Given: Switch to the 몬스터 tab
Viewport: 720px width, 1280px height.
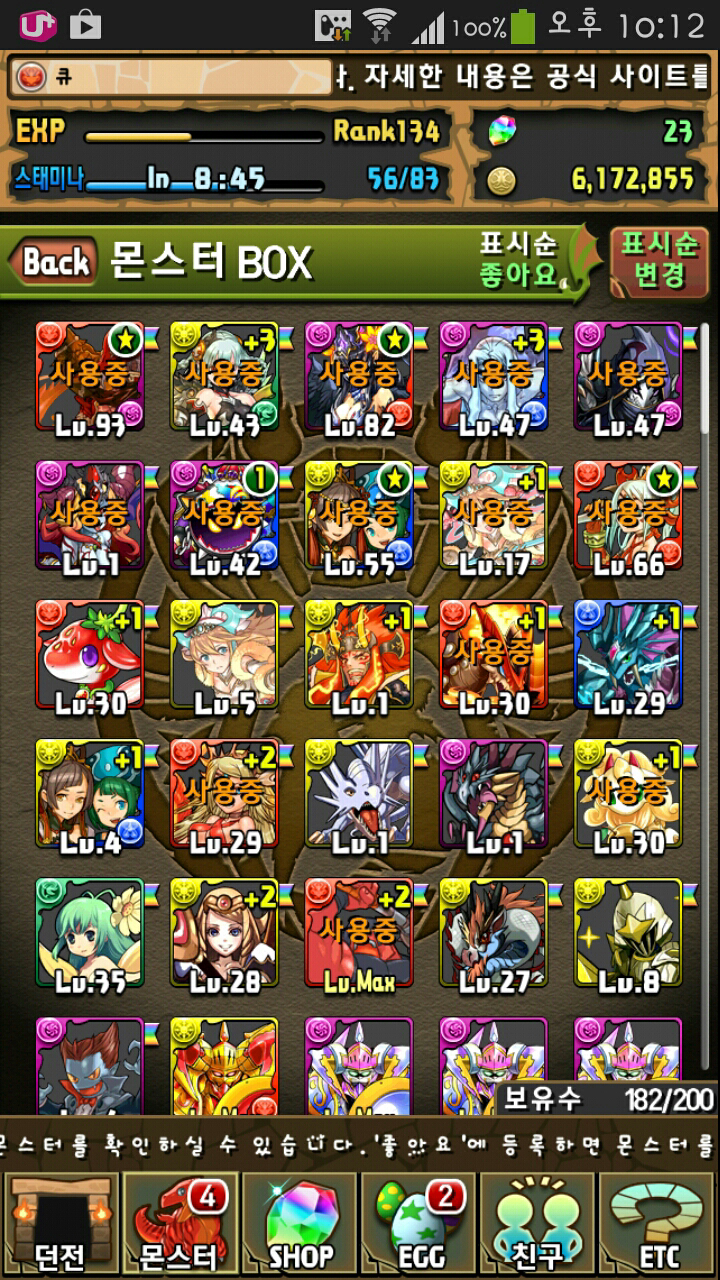Looking at the screenshot, I should [x=180, y=1224].
